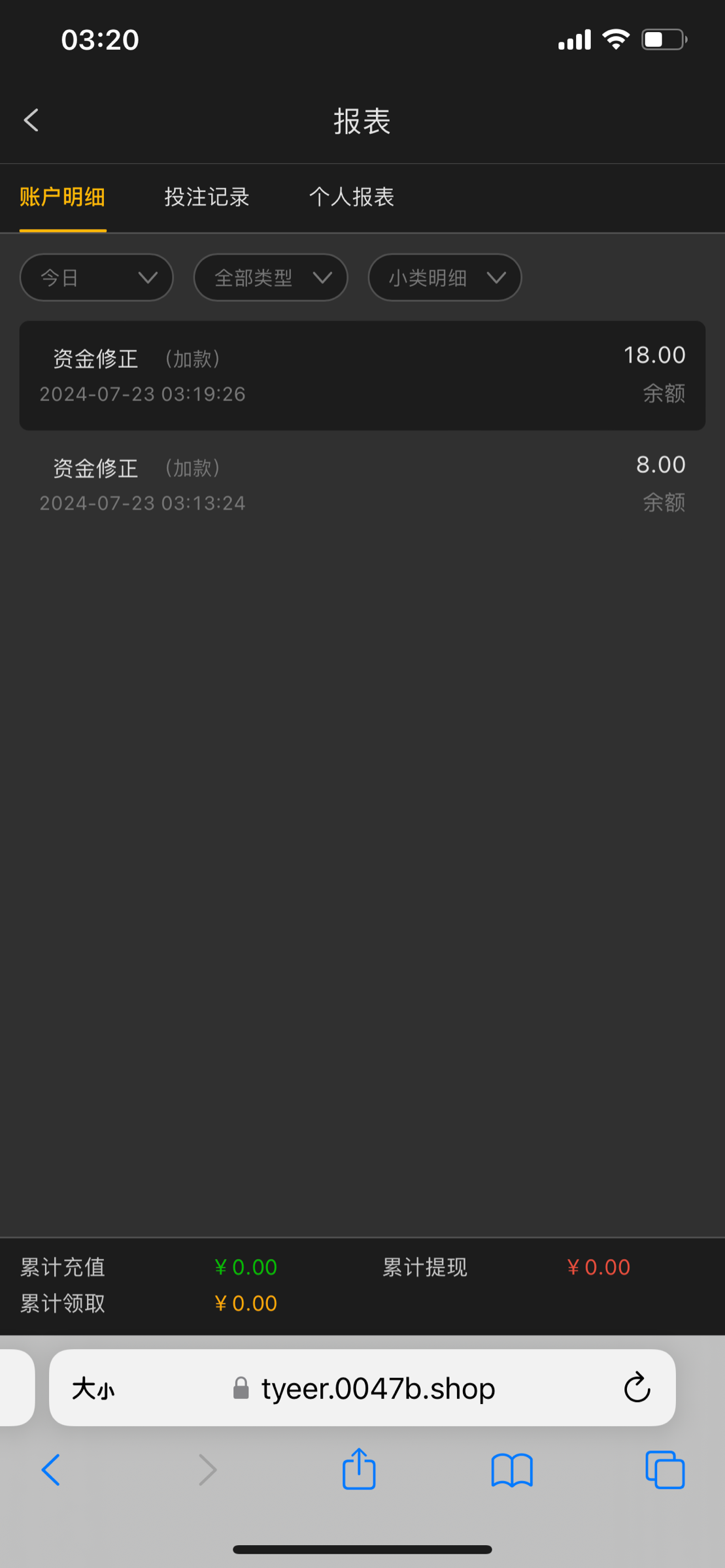
Task: Reload the page in Safari
Action: click(636, 1388)
